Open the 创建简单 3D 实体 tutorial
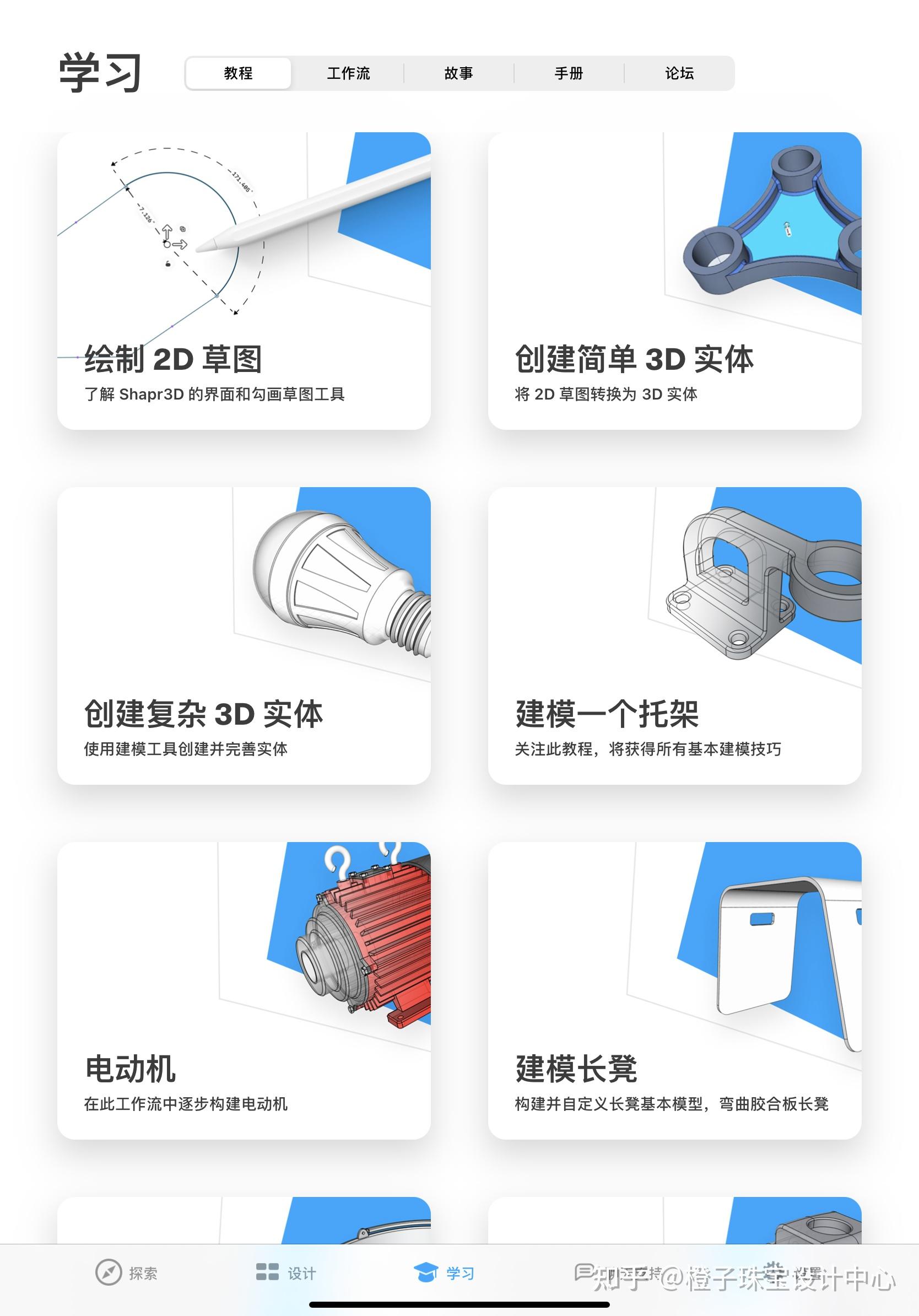This screenshot has height=1316, width=919. click(x=674, y=281)
